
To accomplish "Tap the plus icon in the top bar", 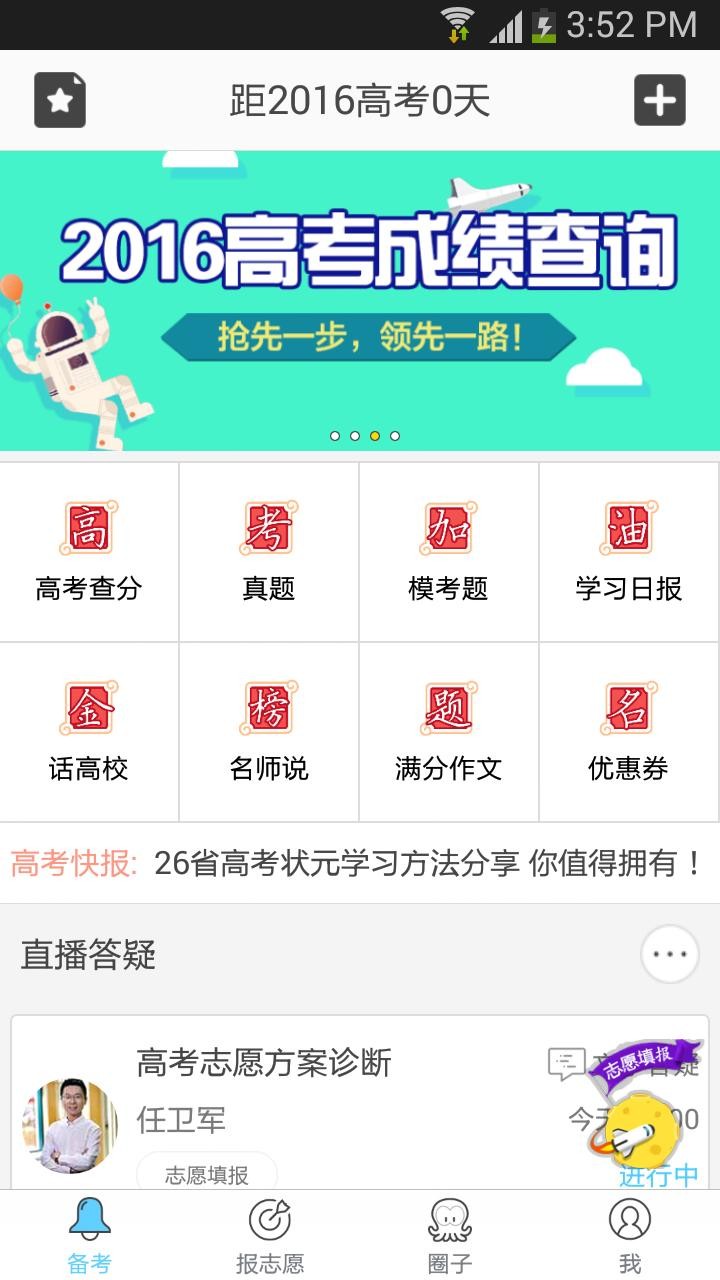I will [x=659, y=100].
